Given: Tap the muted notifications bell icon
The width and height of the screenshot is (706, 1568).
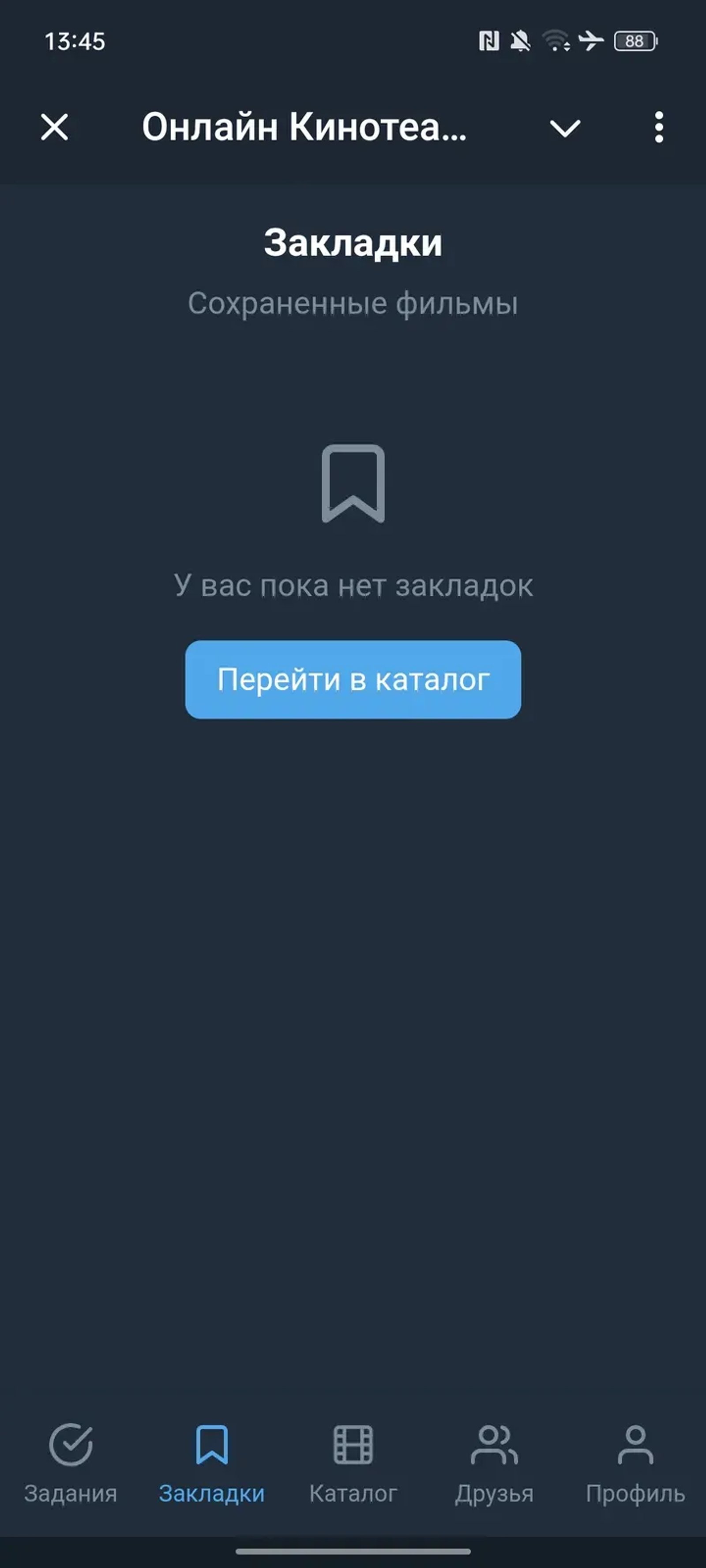Looking at the screenshot, I should [x=521, y=40].
